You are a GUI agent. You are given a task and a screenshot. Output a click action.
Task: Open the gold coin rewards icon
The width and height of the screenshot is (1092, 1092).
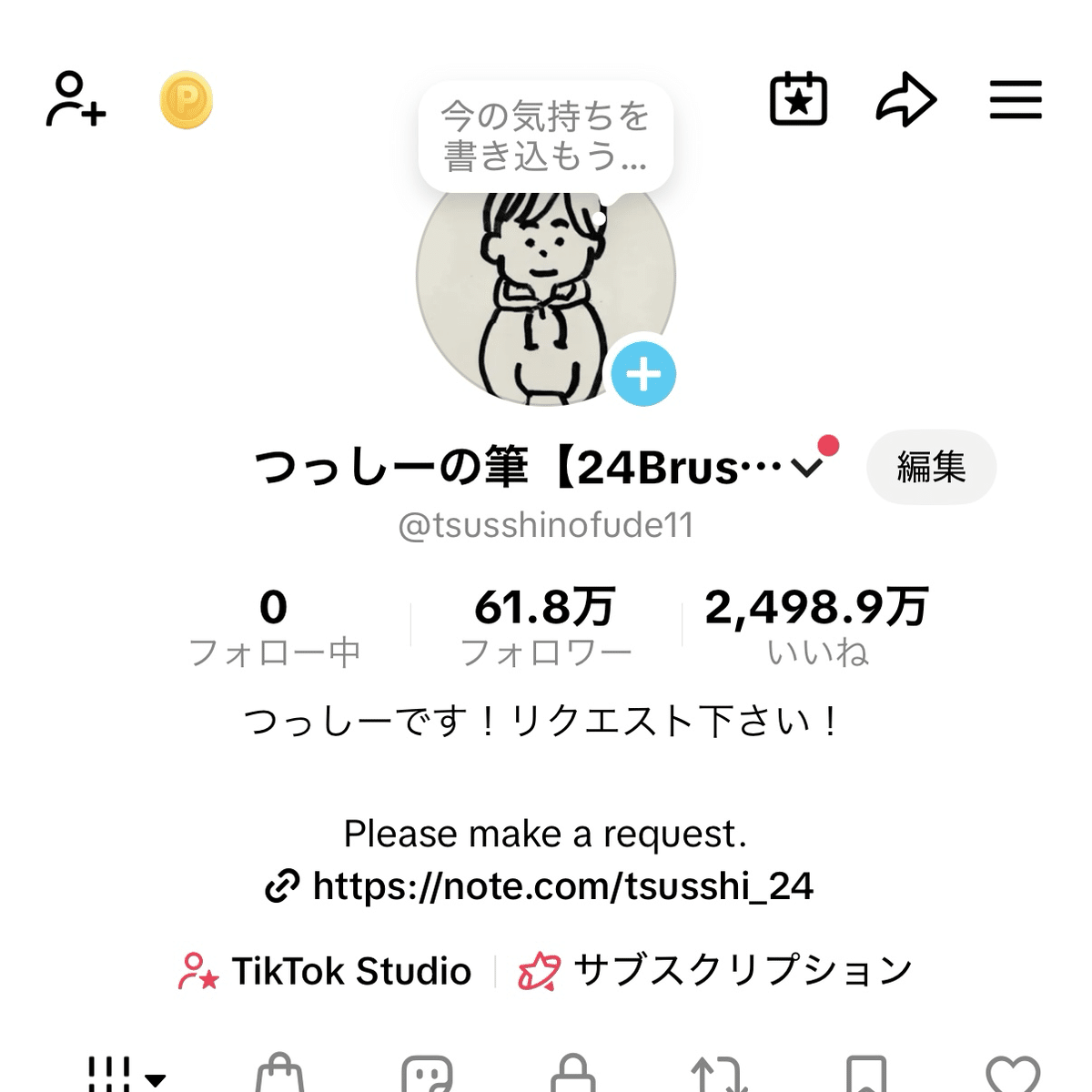pos(186,99)
